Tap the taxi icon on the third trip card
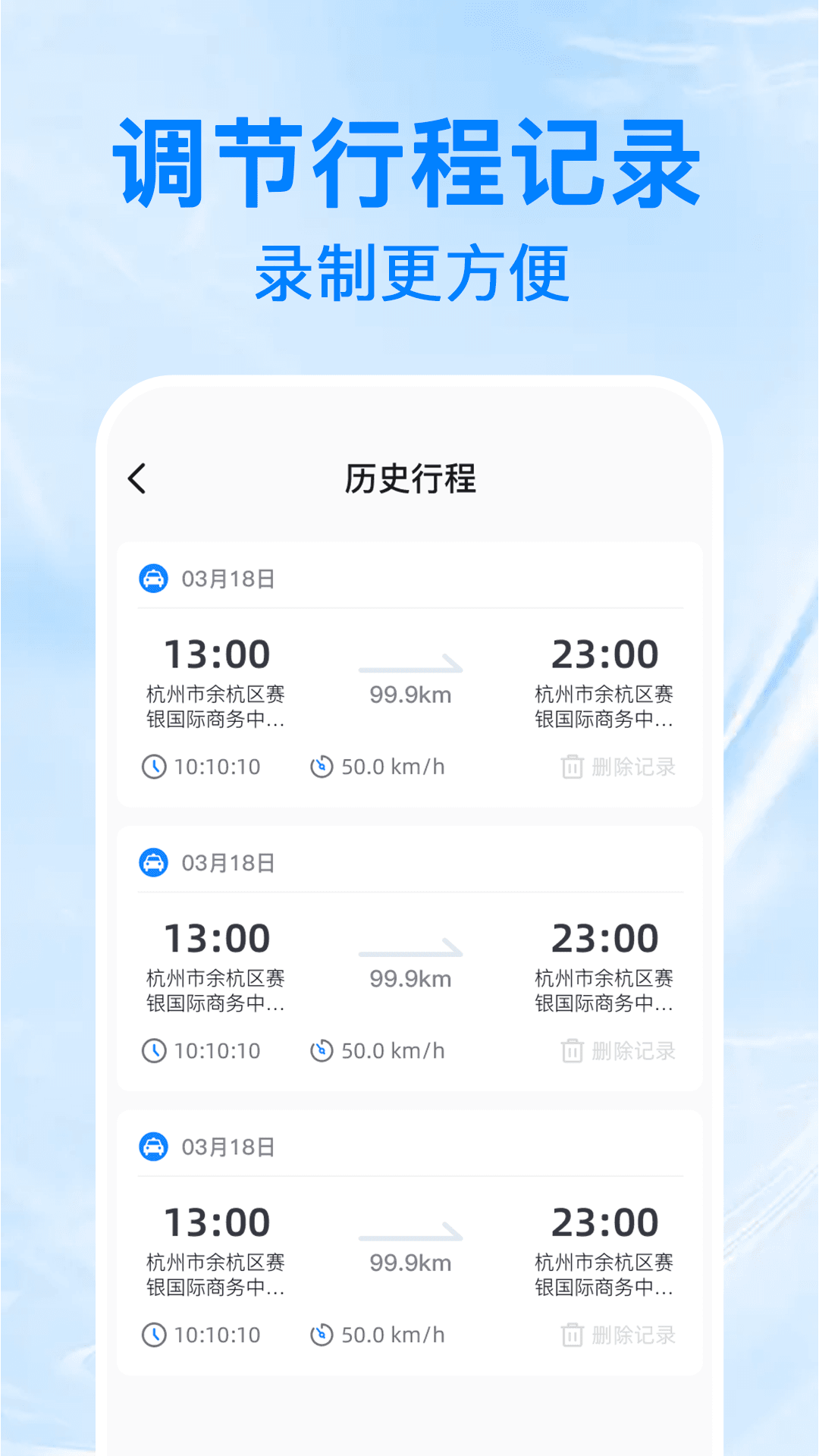Viewport: 819px width, 1456px height. [153, 1147]
